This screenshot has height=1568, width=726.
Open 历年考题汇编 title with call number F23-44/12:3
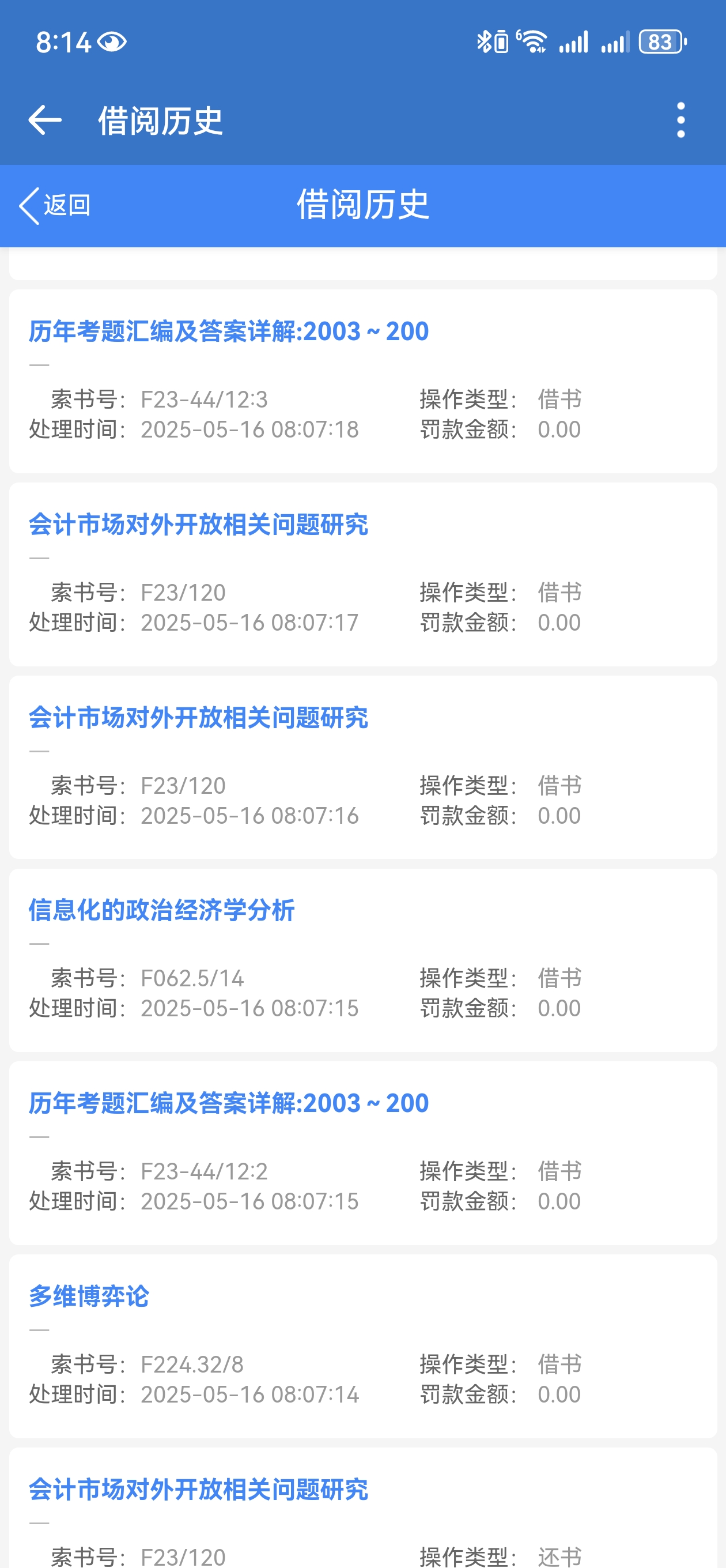click(228, 331)
